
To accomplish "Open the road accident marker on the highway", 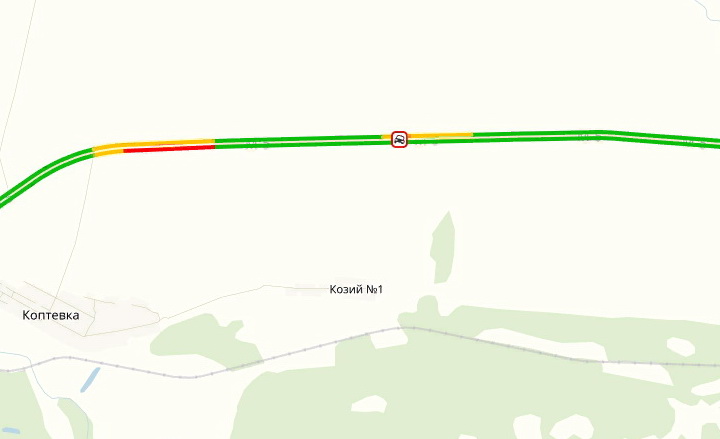I will pos(399,139).
